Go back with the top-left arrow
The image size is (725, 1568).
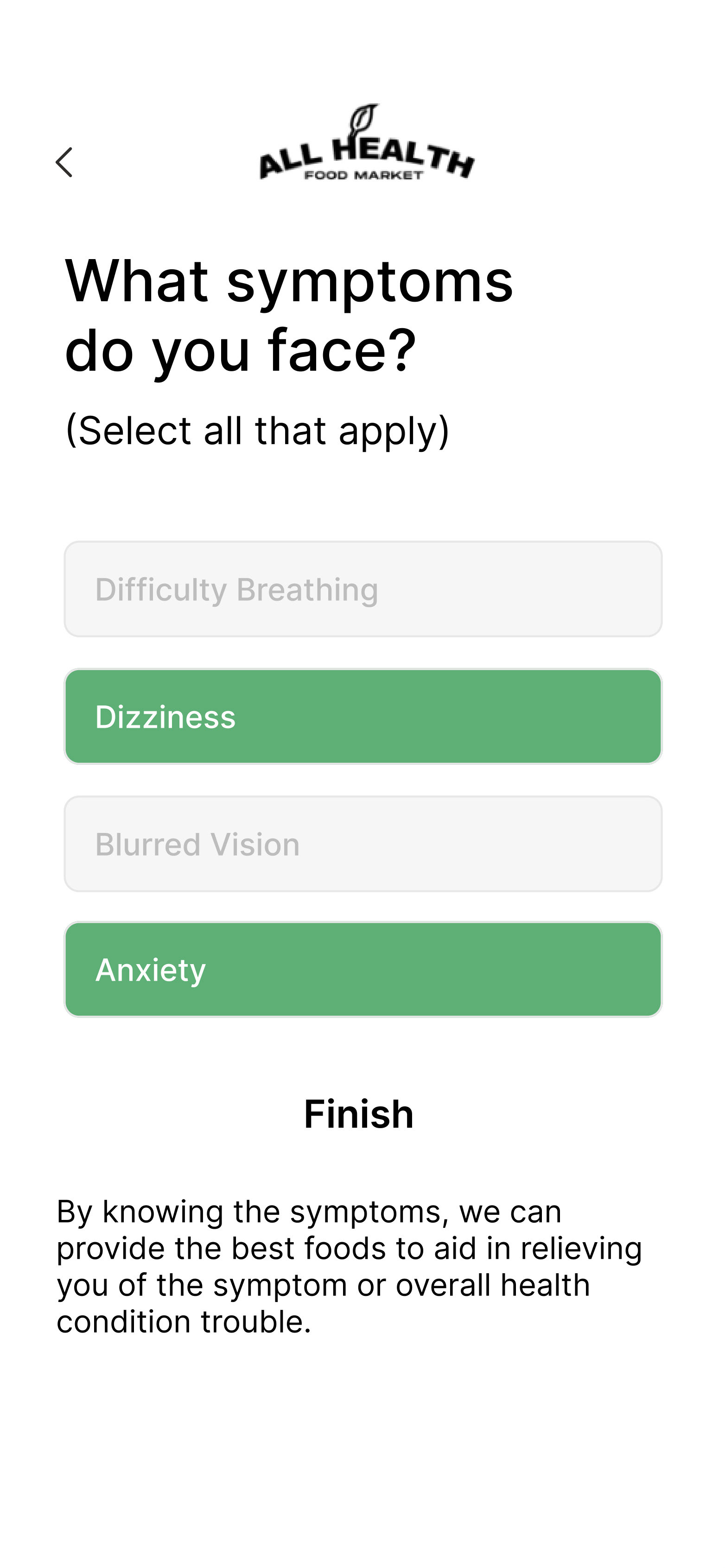(x=64, y=163)
